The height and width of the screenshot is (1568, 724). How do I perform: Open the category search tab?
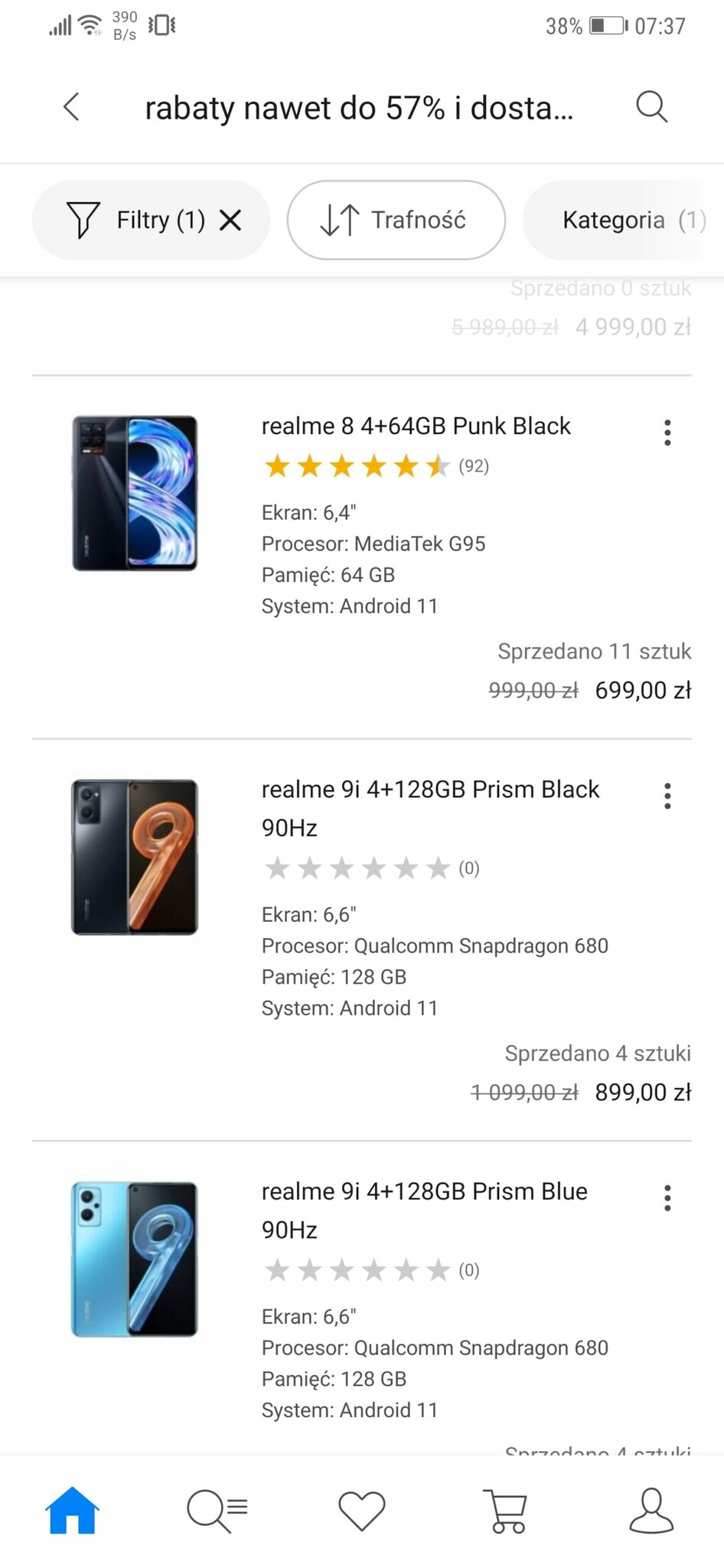click(x=217, y=1511)
